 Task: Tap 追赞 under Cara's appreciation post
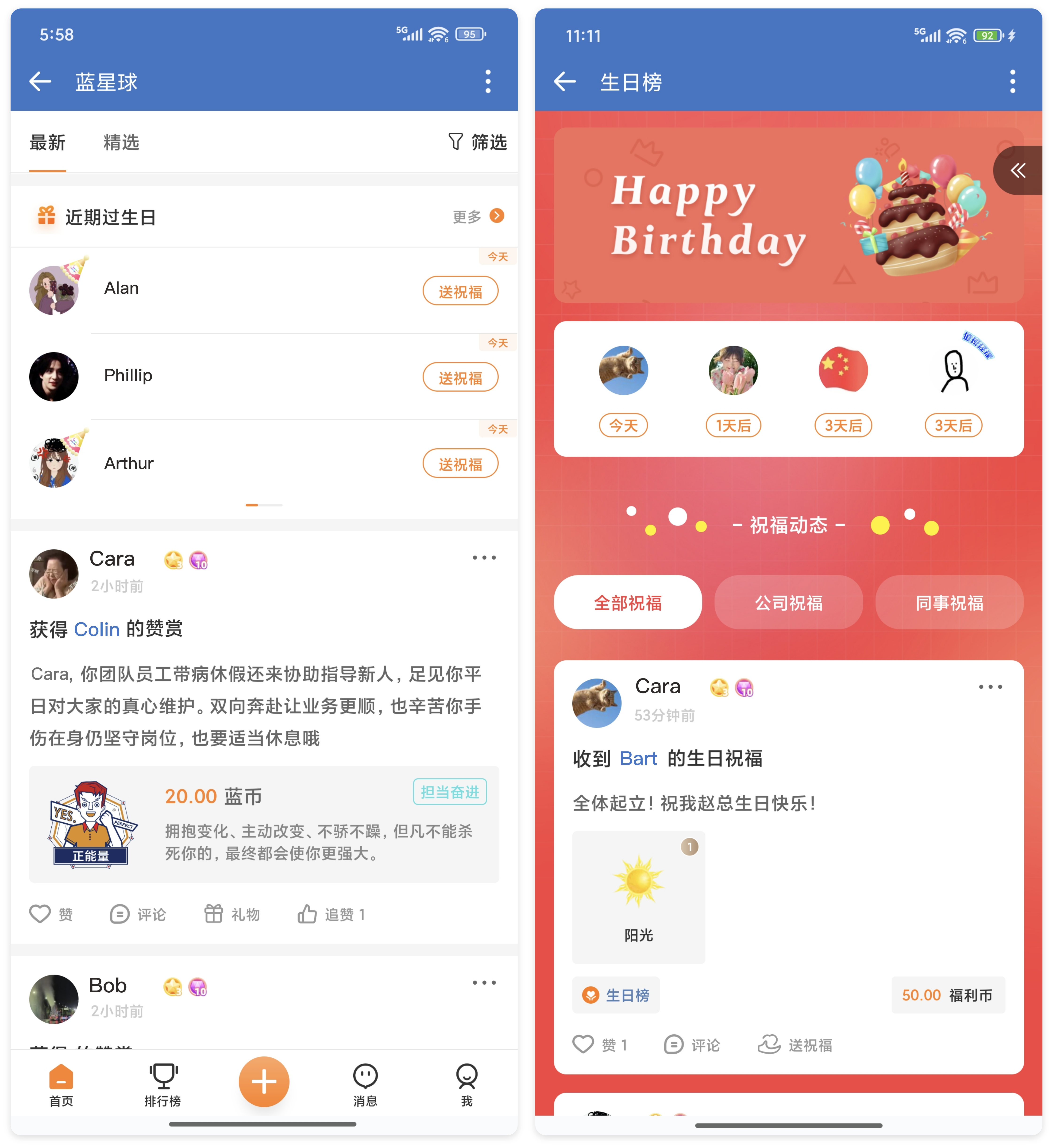[x=331, y=914]
